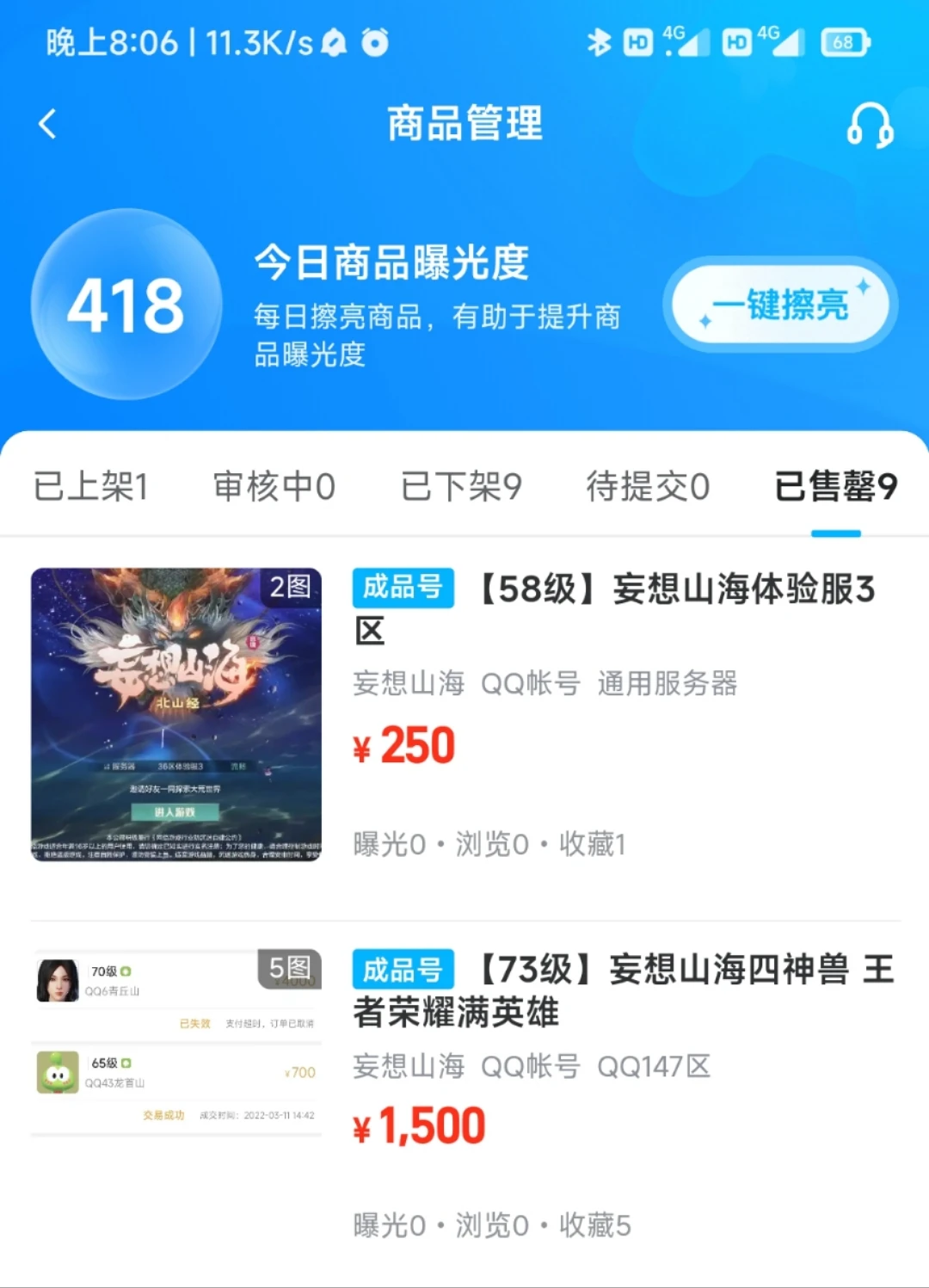The width and height of the screenshot is (929, 1288).
Task: View the 5图 thumbnail of the 73级 item
Action: 176,1043
